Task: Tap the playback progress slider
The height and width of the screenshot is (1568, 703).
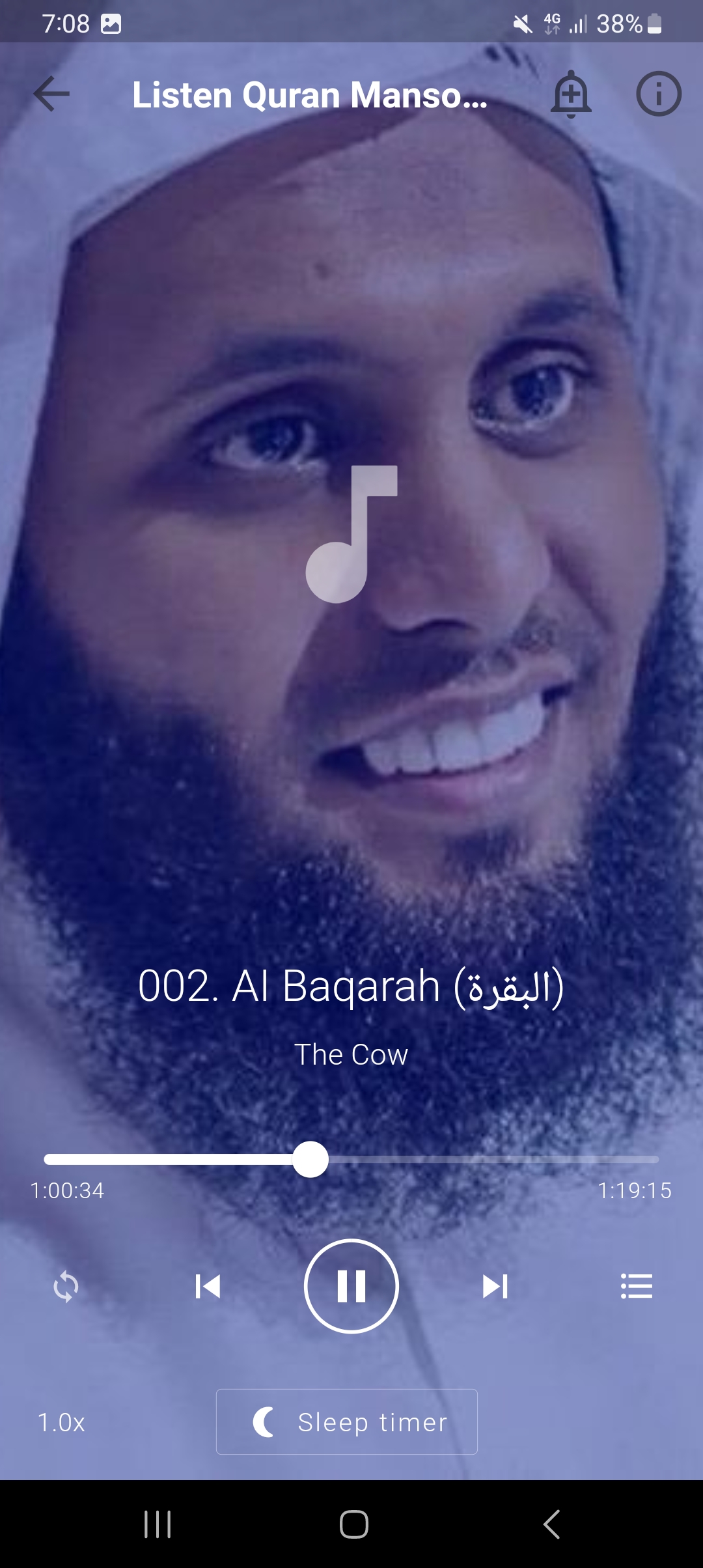Action: 351,1160
